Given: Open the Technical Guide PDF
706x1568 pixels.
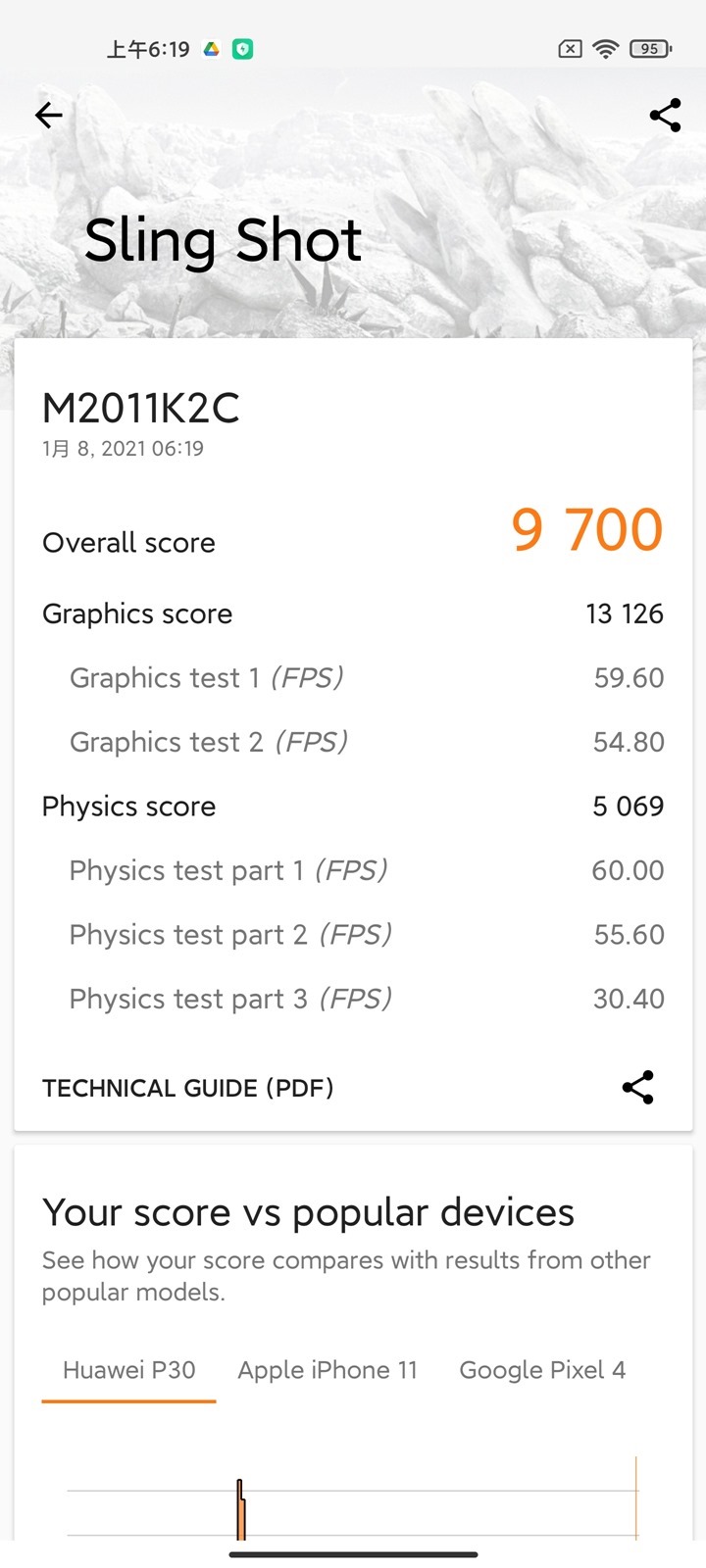Looking at the screenshot, I should click(x=188, y=1088).
